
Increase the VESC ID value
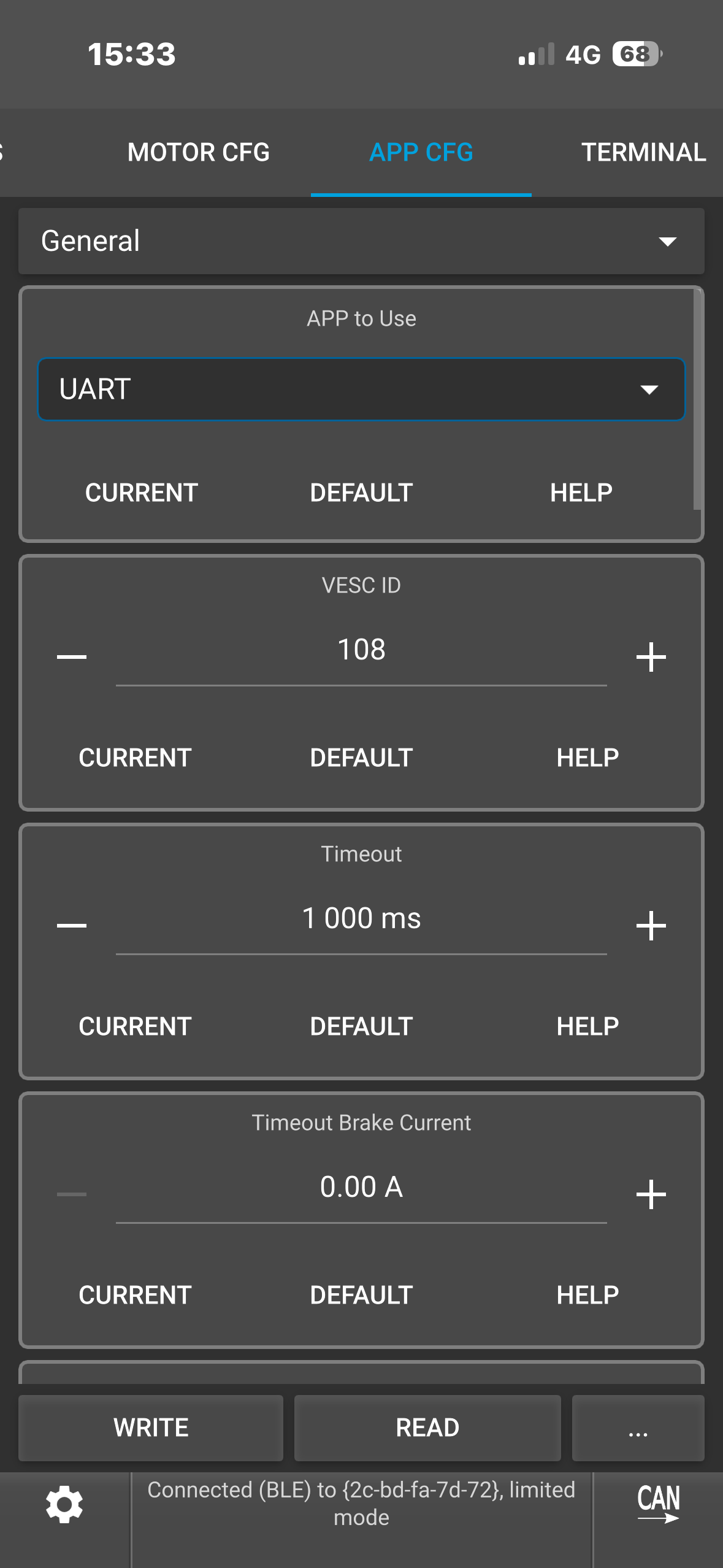coord(651,657)
